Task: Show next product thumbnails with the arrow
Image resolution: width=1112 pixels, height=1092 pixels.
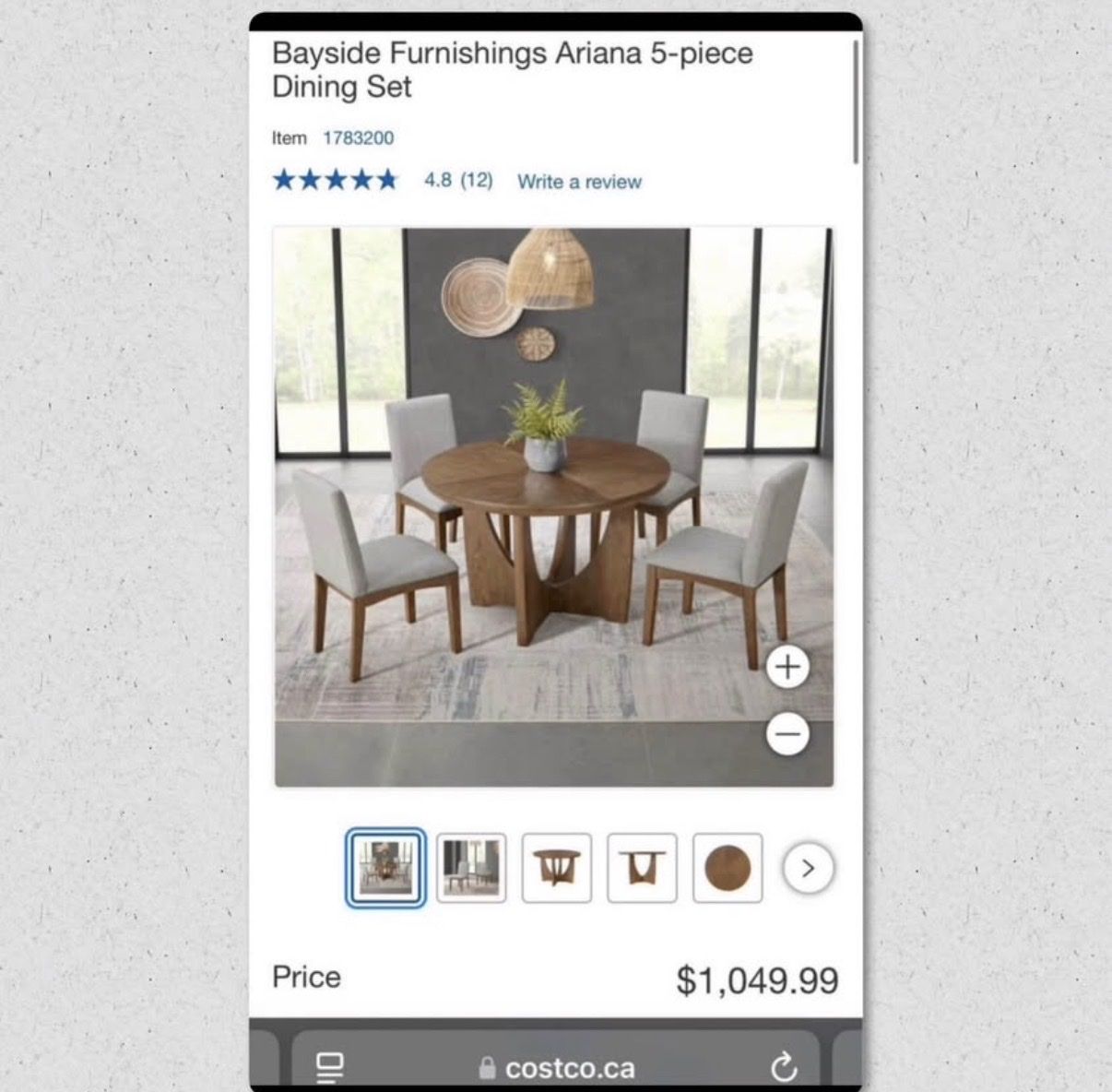Action: tap(809, 868)
